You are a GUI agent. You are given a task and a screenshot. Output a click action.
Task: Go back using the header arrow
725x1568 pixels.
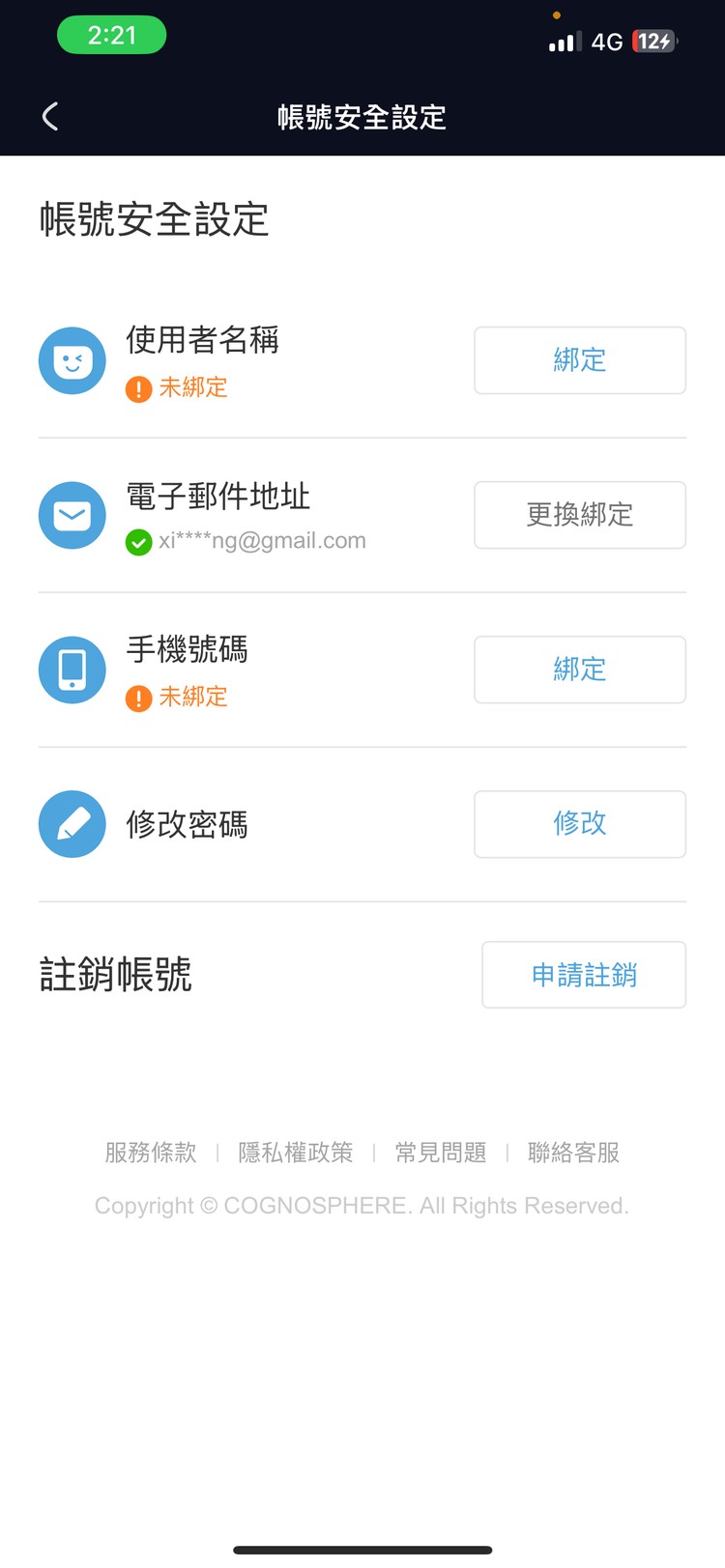click(x=50, y=117)
